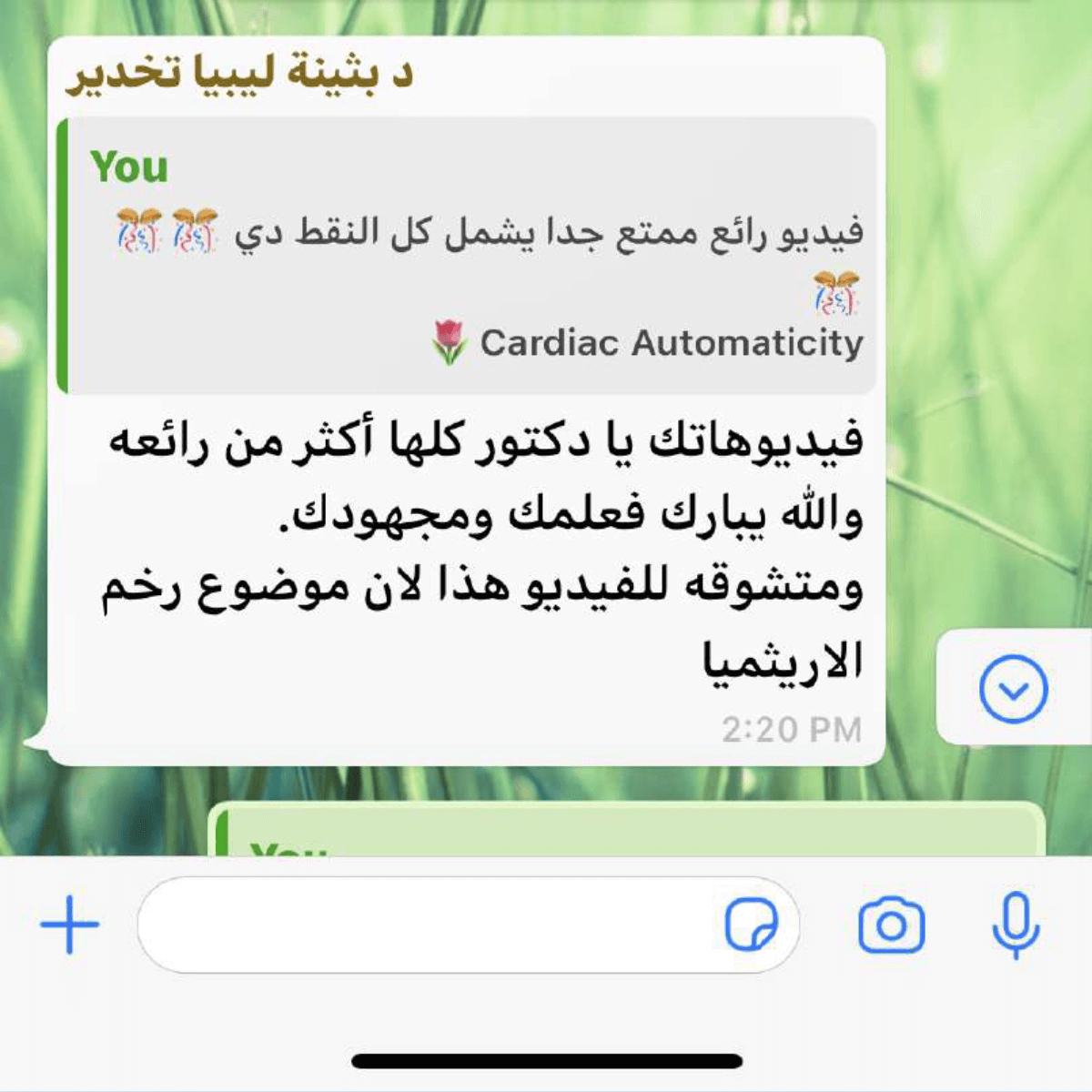Jump to latest messages with down arrow
Screen dimensions: 1092x1092
1013,689
